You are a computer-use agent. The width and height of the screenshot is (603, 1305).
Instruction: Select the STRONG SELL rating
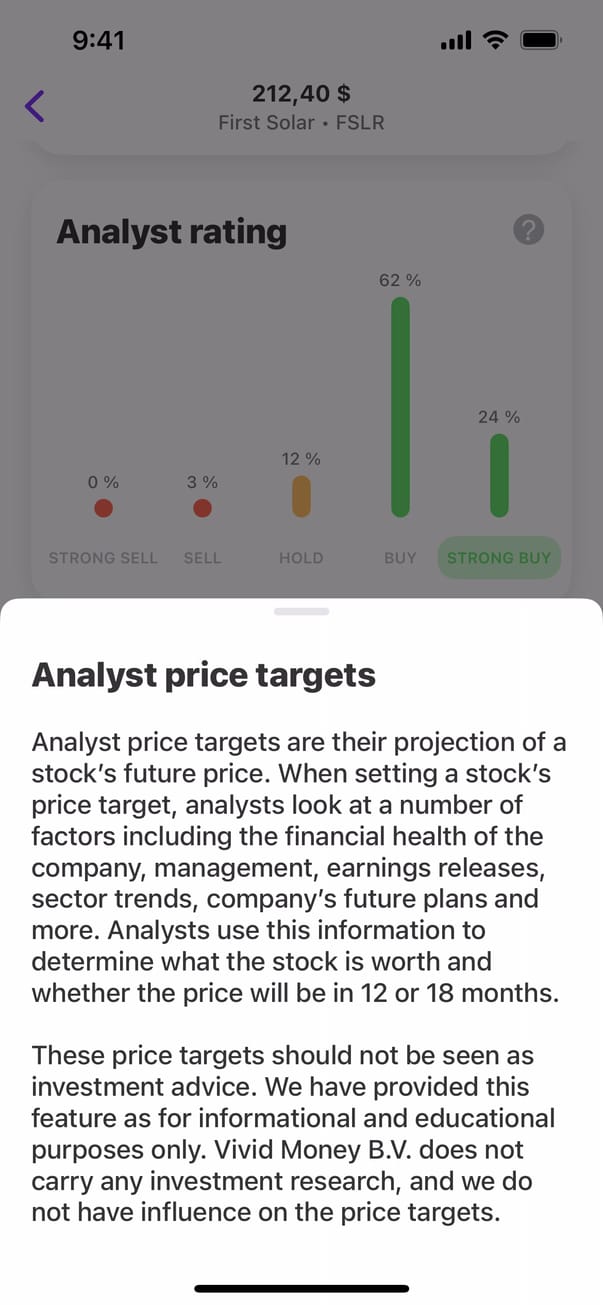103,558
